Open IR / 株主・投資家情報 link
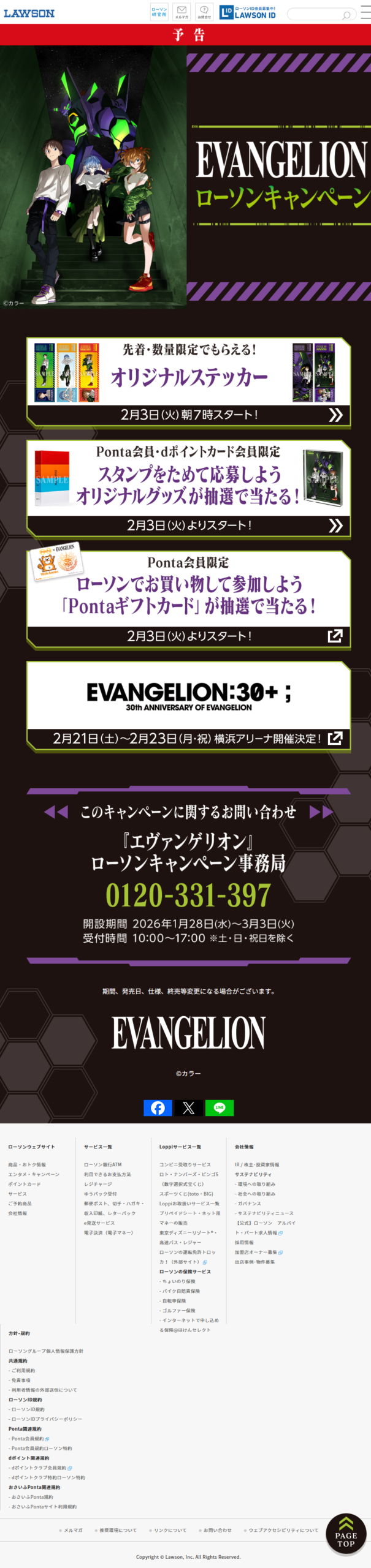The image size is (371, 1568). click(257, 1164)
